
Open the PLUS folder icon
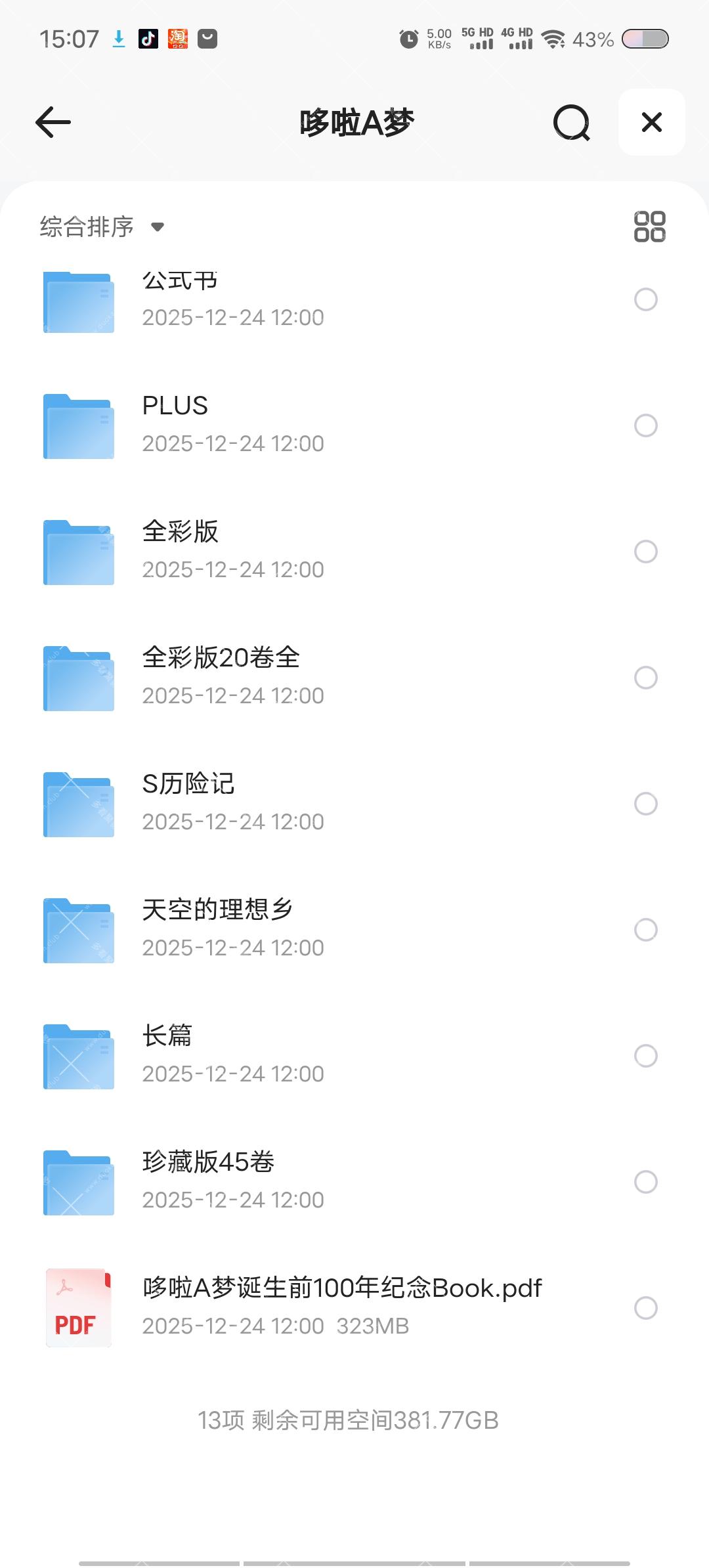tap(77, 426)
